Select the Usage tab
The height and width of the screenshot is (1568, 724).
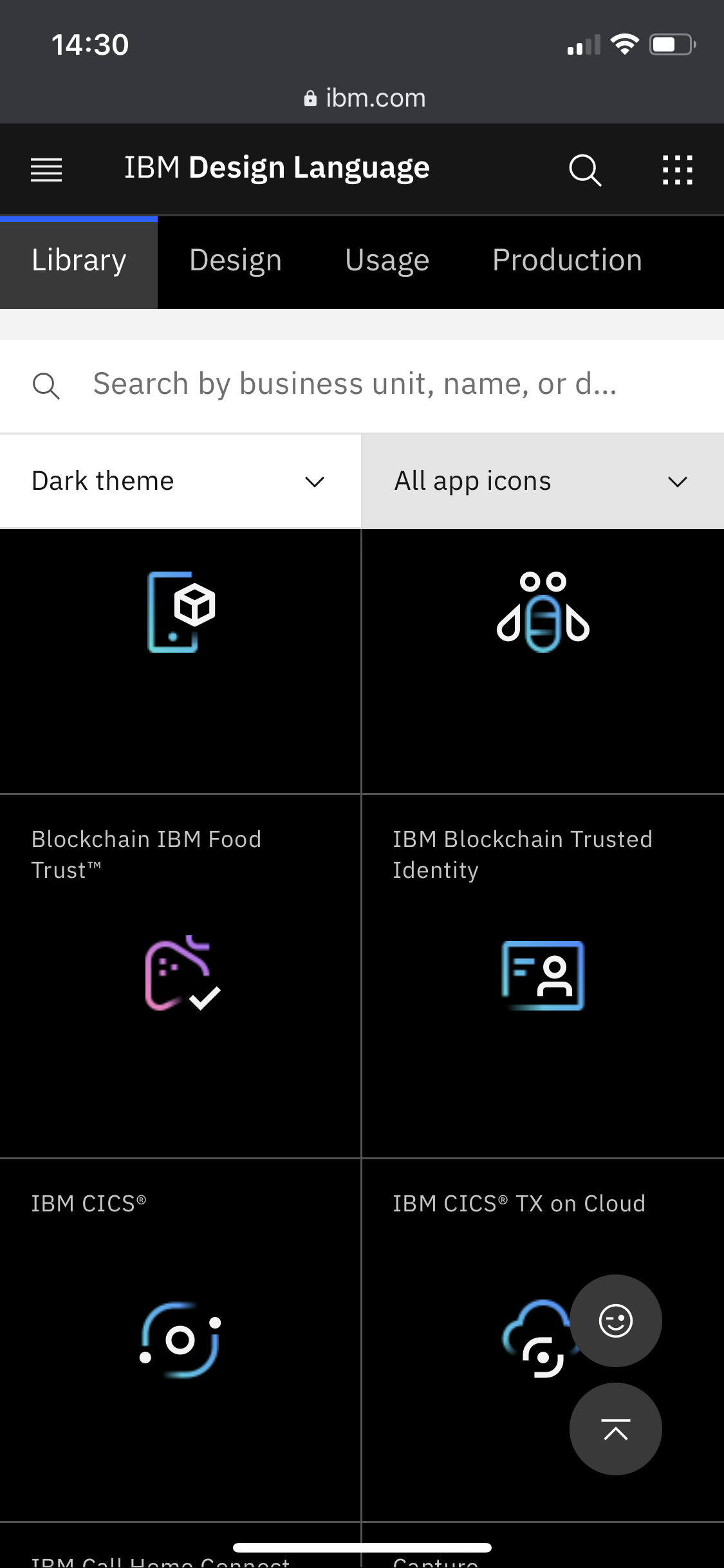pos(387,261)
